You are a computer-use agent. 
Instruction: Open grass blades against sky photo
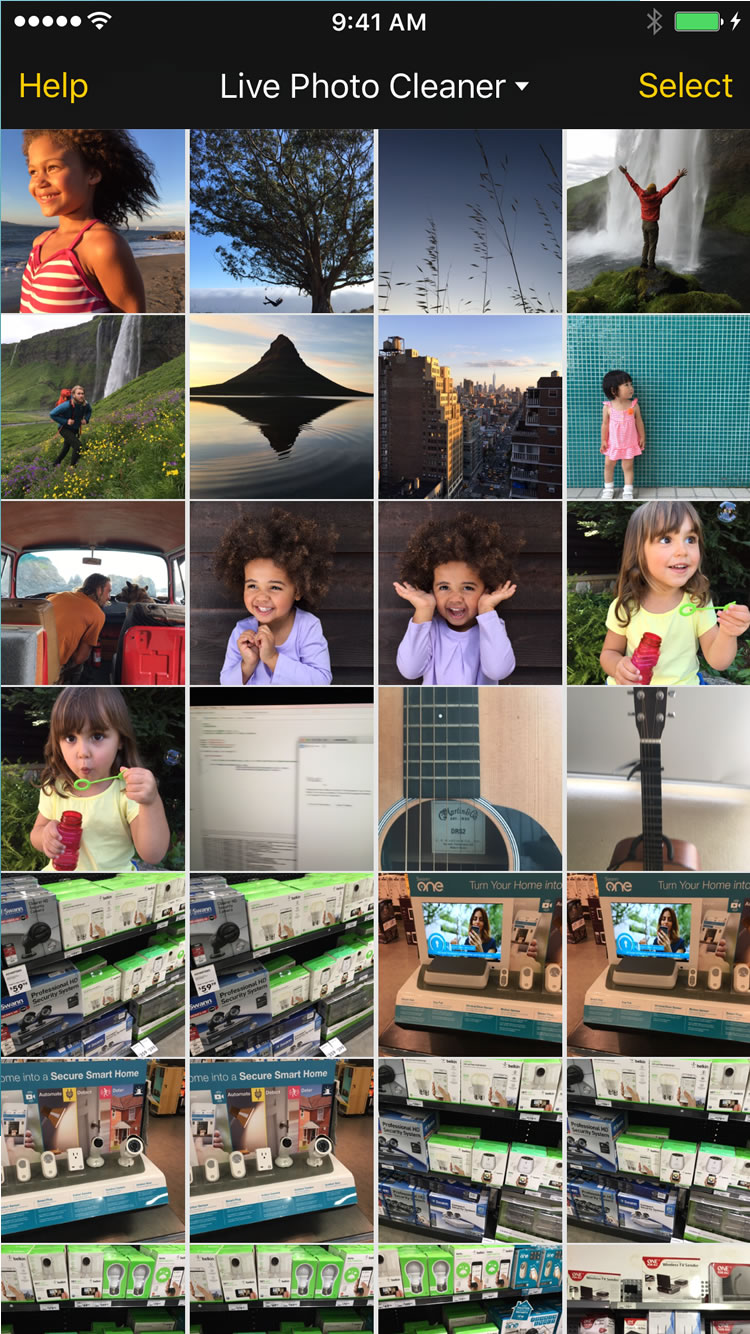tap(470, 221)
